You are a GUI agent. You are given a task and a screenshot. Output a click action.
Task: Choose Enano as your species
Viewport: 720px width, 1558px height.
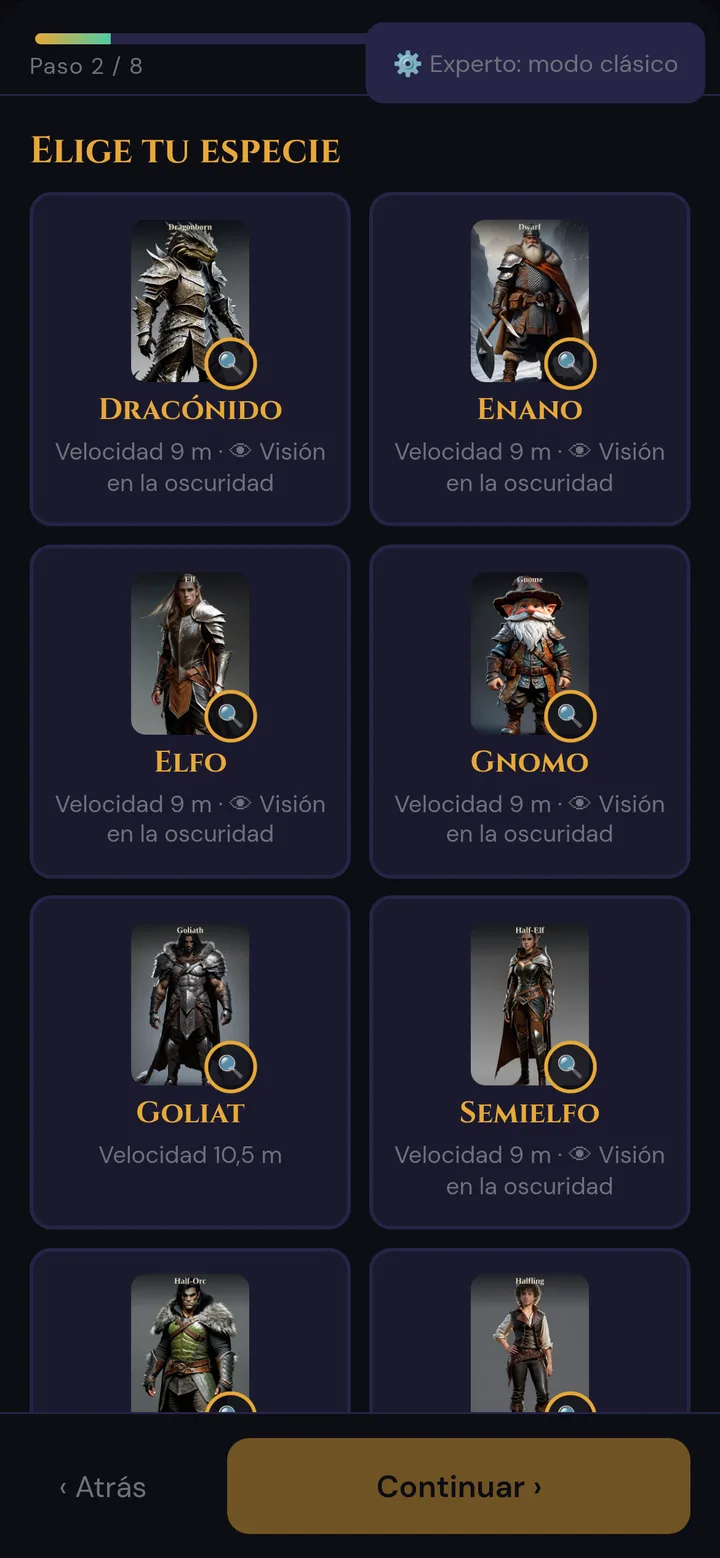(530, 359)
